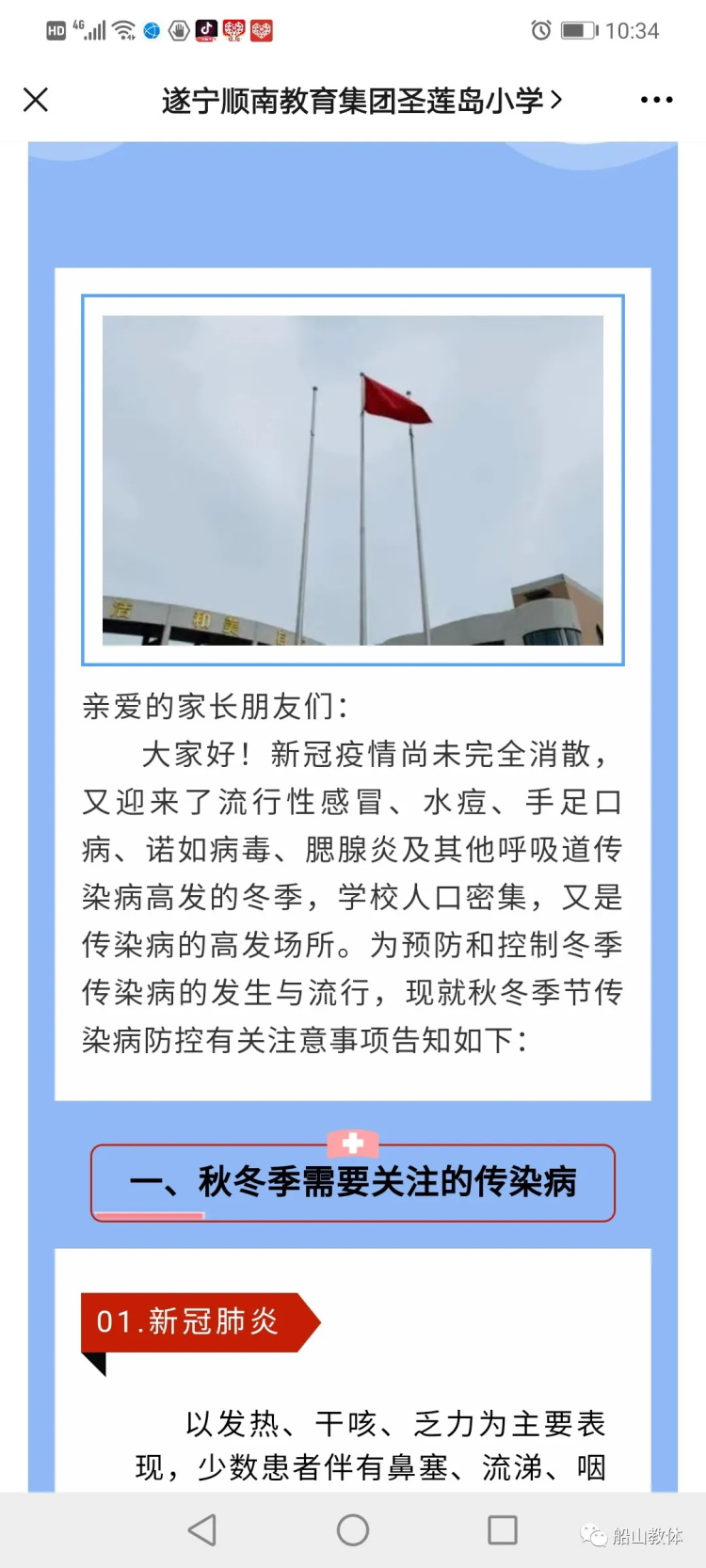Open 遂宁顺南教育集团圣莲岛小学 account page

point(361,100)
